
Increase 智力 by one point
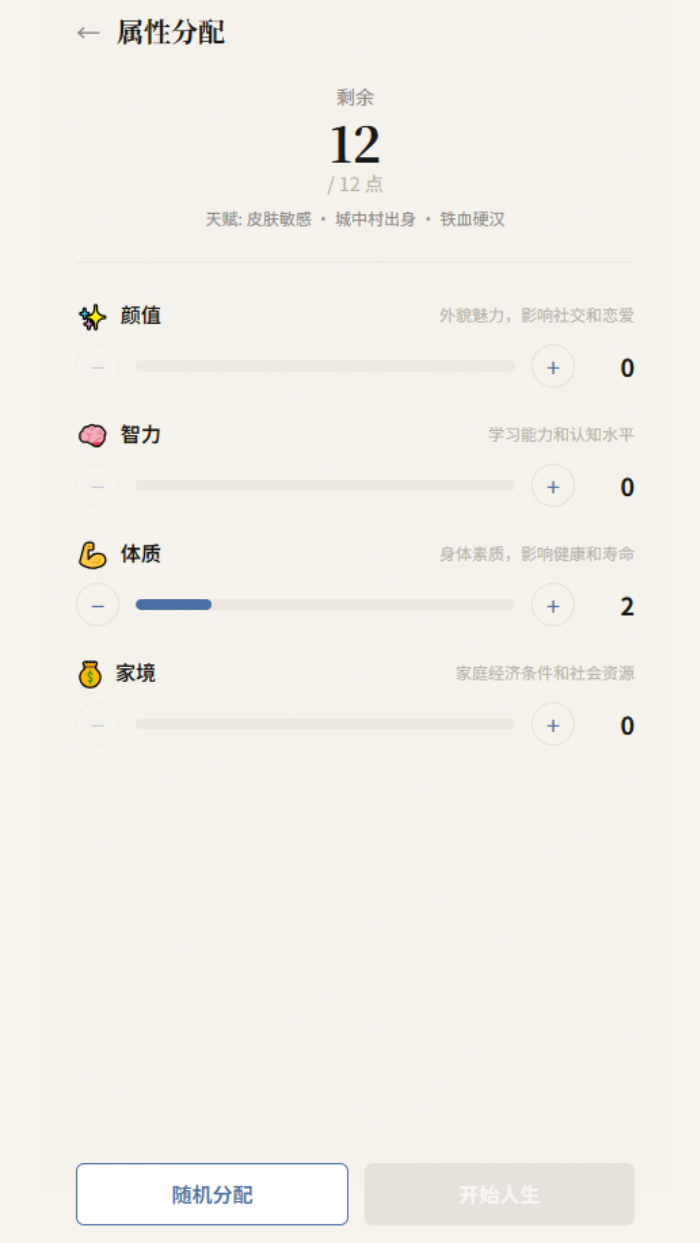[553, 486]
